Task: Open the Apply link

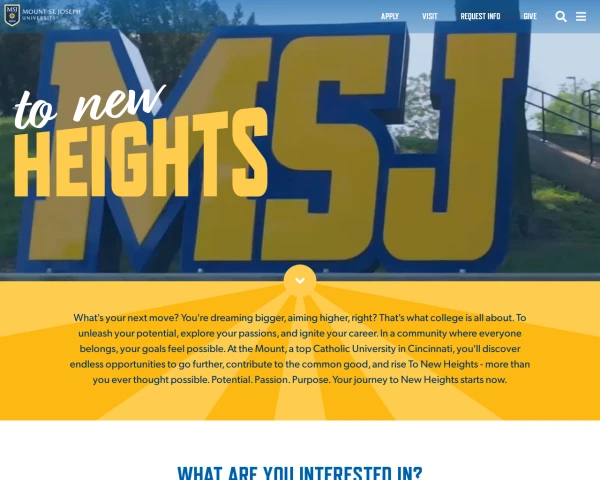Action: click(x=390, y=16)
